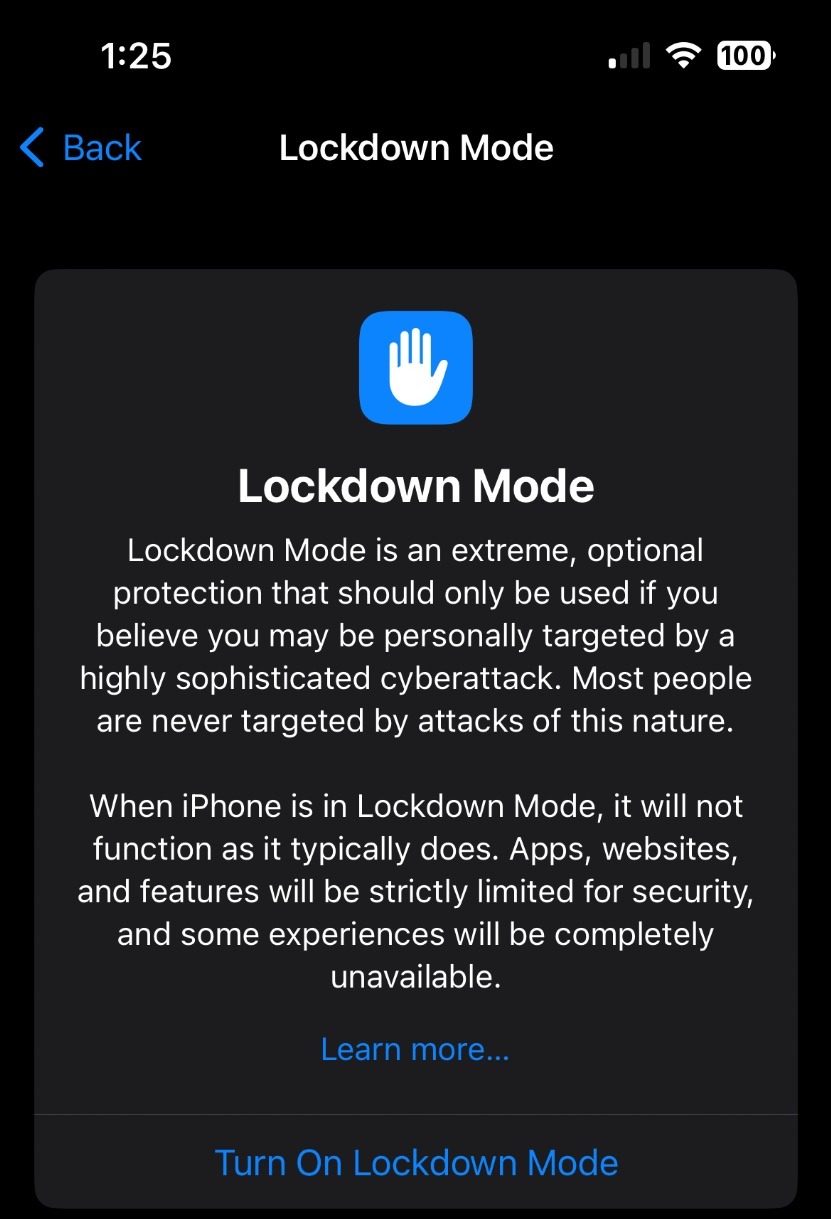Open the Learn more link
This screenshot has height=1219, width=831.
pos(415,1049)
